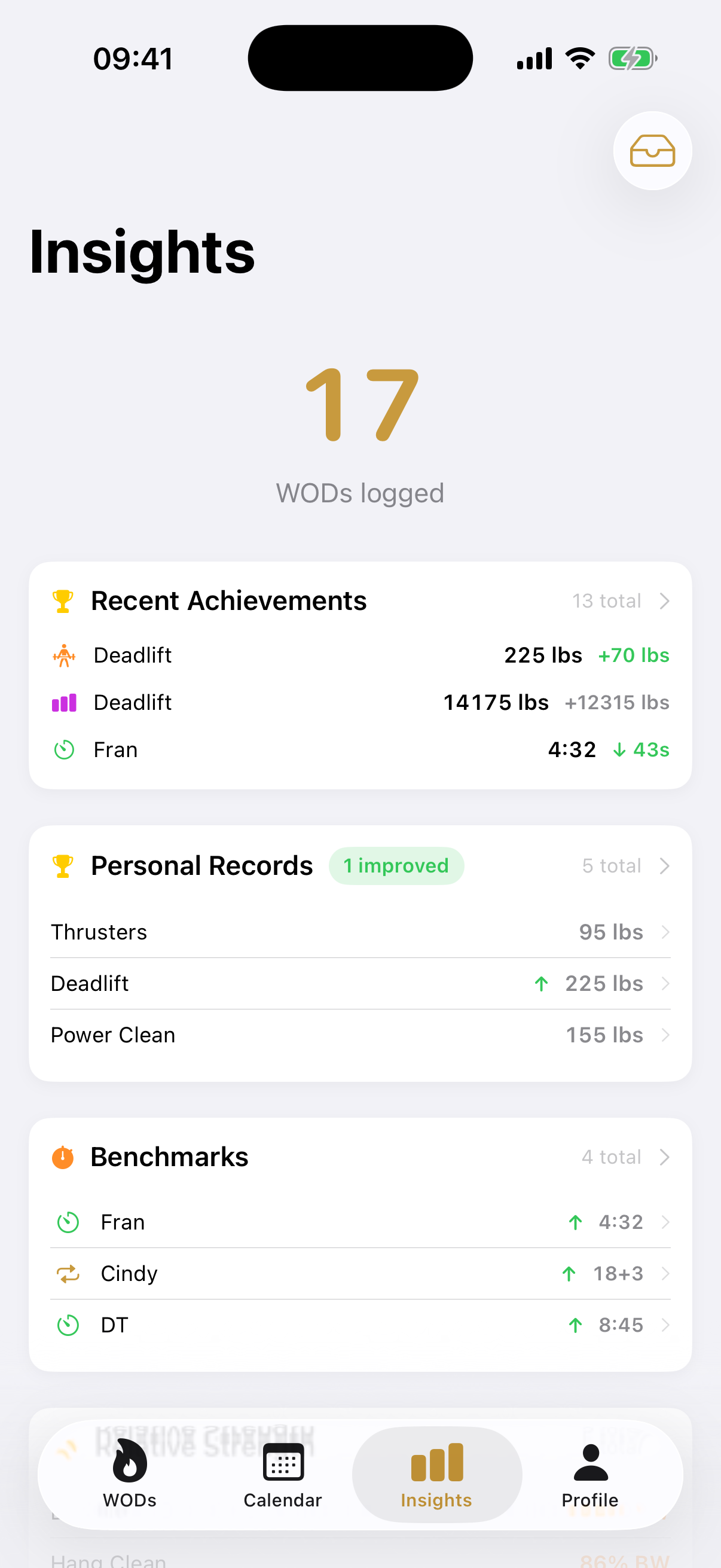
Task: Open the Deadlift personal record entry
Action: click(360, 983)
